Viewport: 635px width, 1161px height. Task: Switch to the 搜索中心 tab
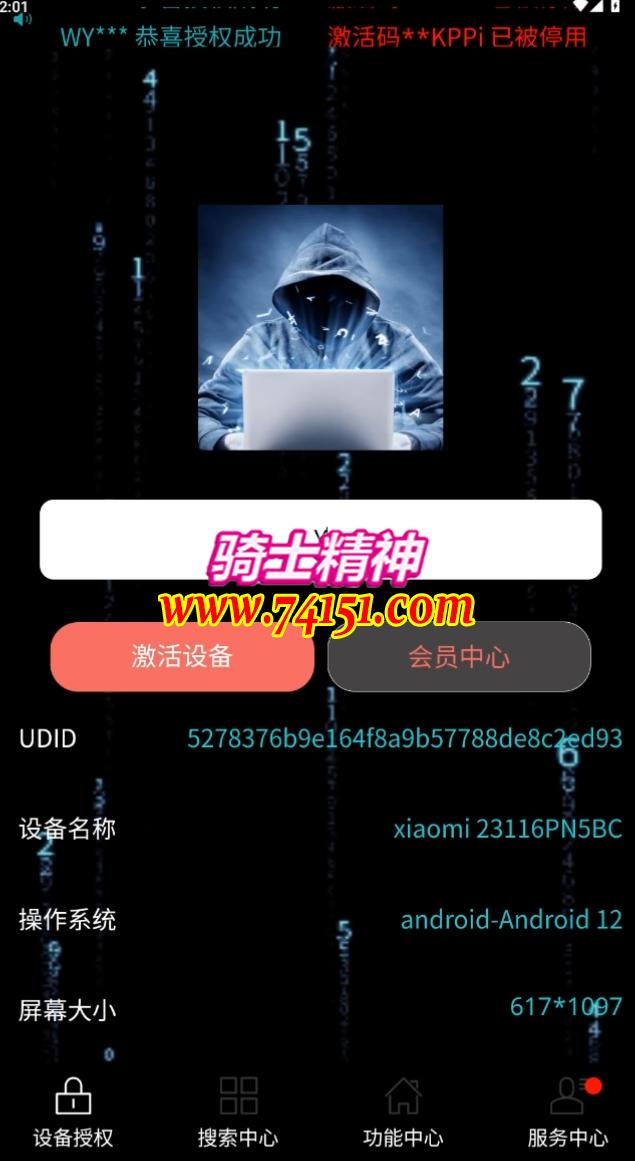pyautogui.click(x=238, y=1112)
